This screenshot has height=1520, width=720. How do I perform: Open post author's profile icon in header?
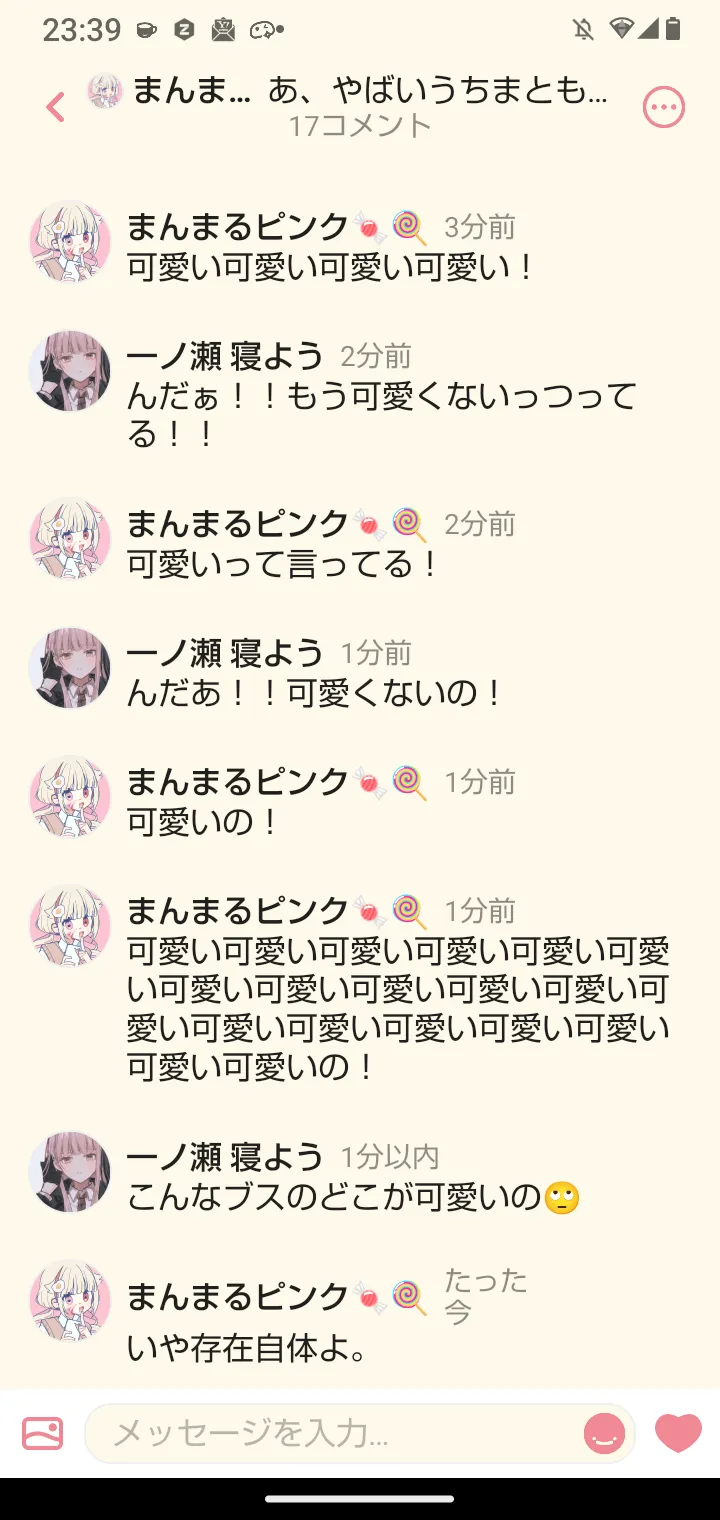(105, 91)
